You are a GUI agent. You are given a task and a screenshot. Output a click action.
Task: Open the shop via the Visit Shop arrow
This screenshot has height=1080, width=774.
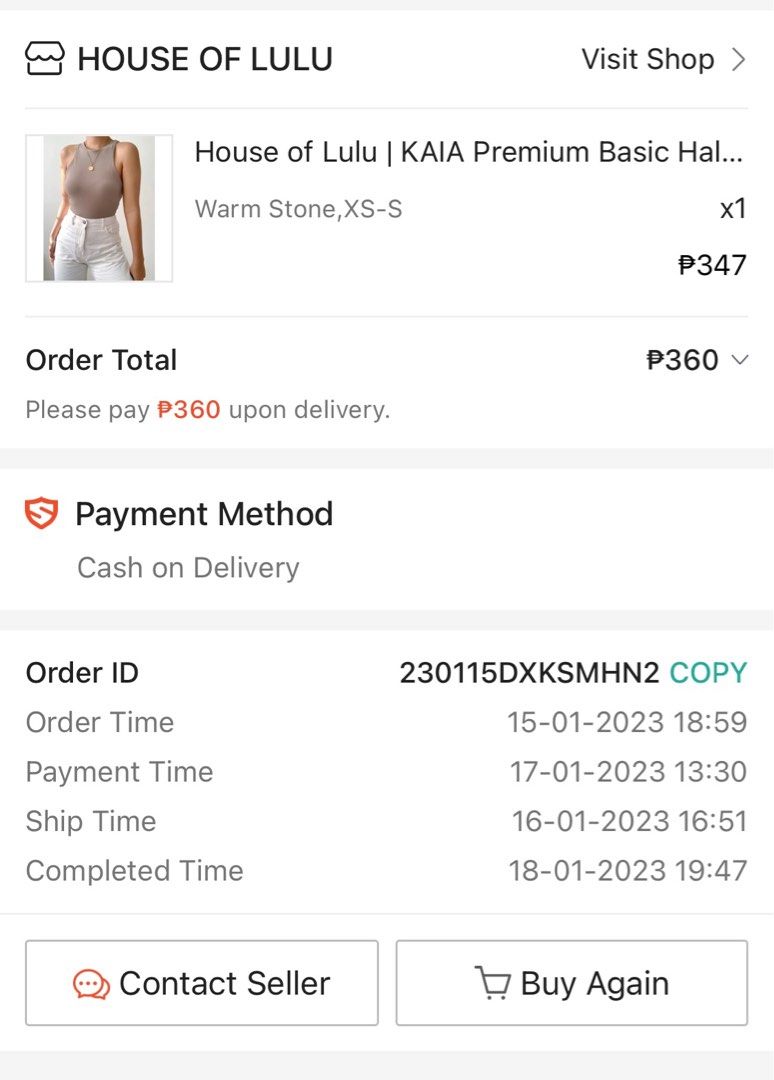click(x=736, y=59)
